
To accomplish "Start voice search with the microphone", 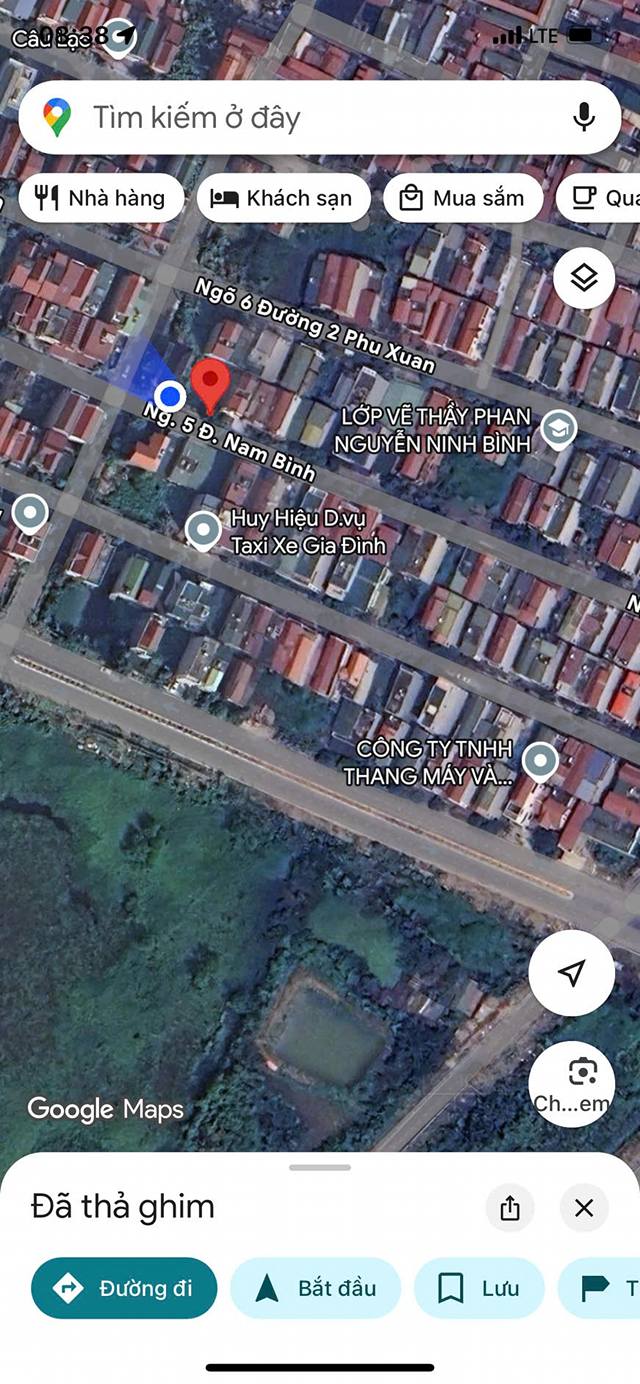I will [584, 118].
